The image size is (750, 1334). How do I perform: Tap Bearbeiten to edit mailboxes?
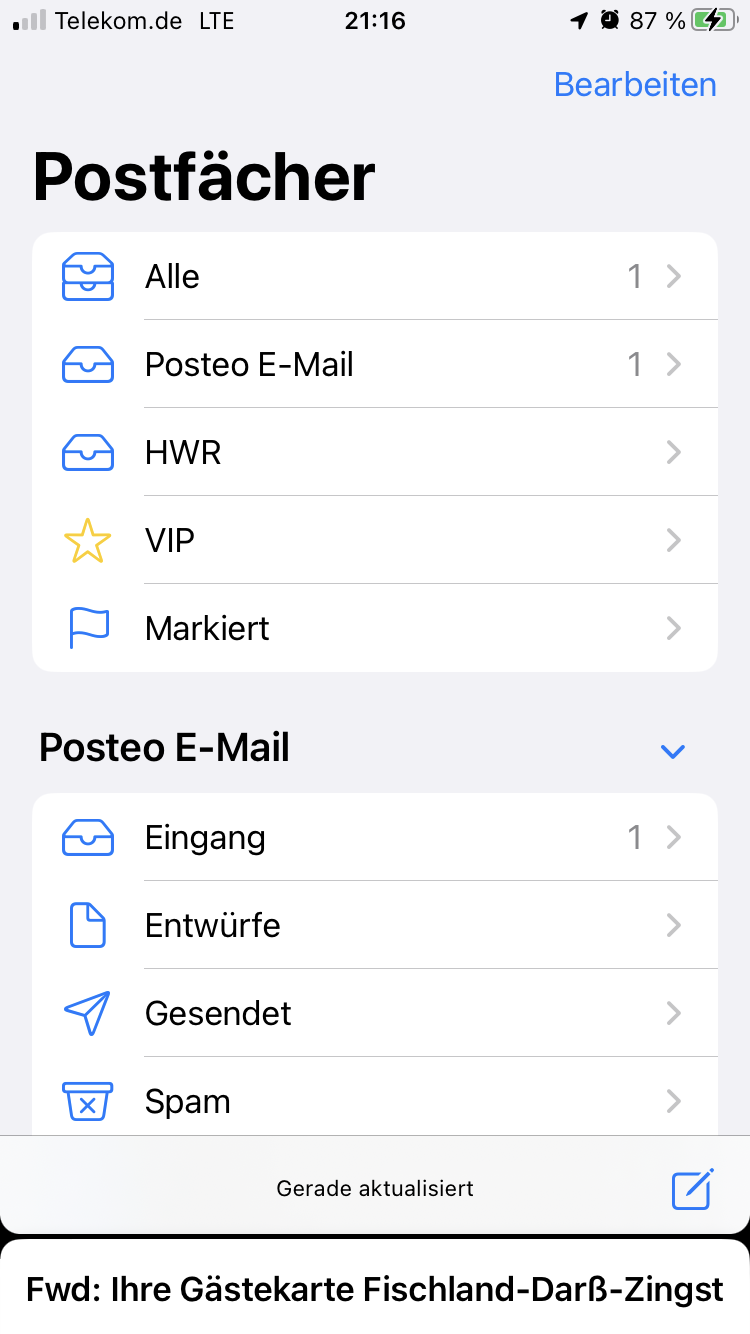(x=635, y=85)
